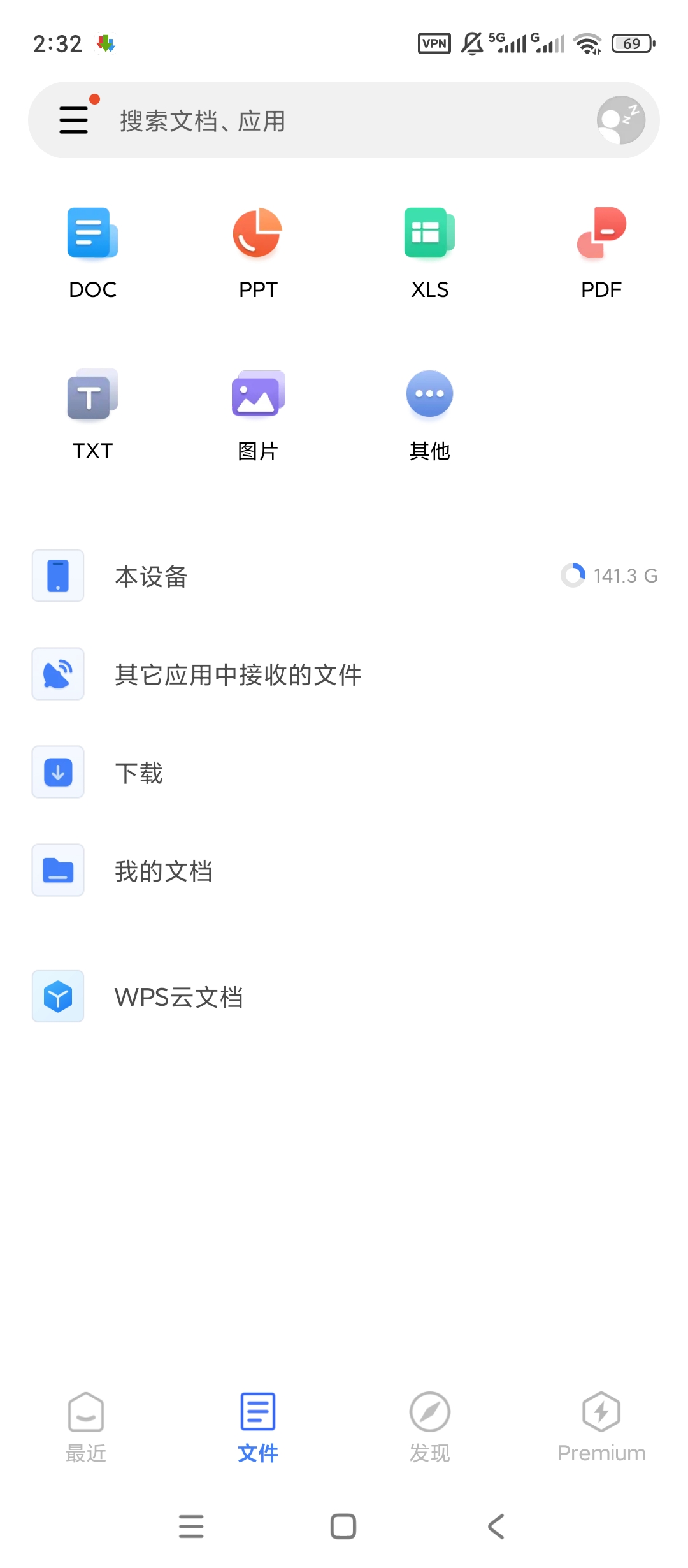The height and width of the screenshot is (1568, 688).
Task: Open 我的文档 folder
Action: pos(344,870)
